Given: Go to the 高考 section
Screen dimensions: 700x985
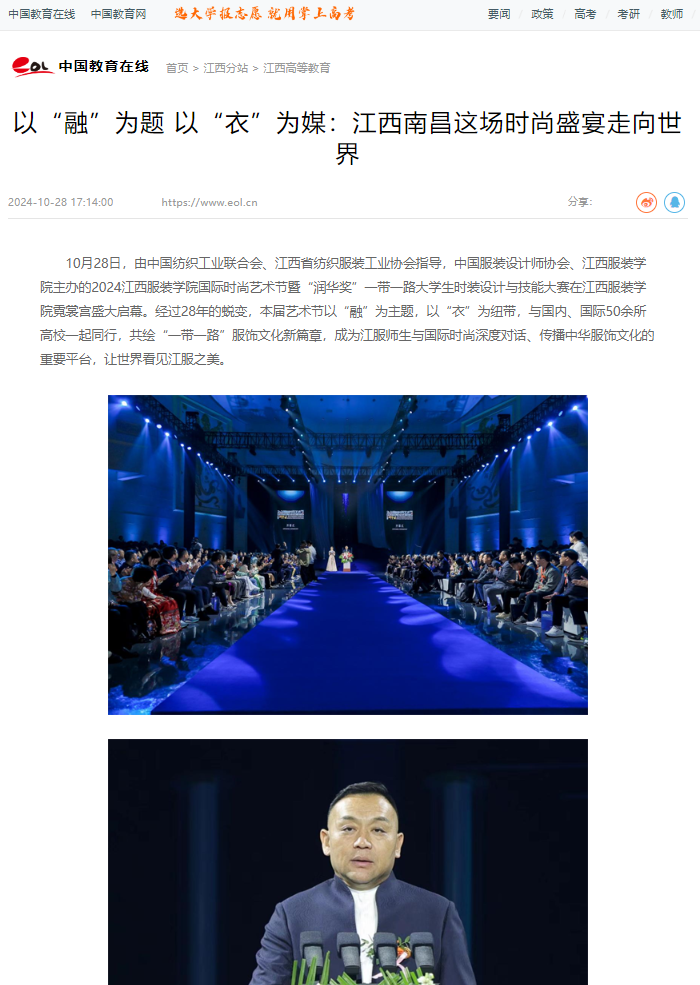Looking at the screenshot, I should [585, 14].
